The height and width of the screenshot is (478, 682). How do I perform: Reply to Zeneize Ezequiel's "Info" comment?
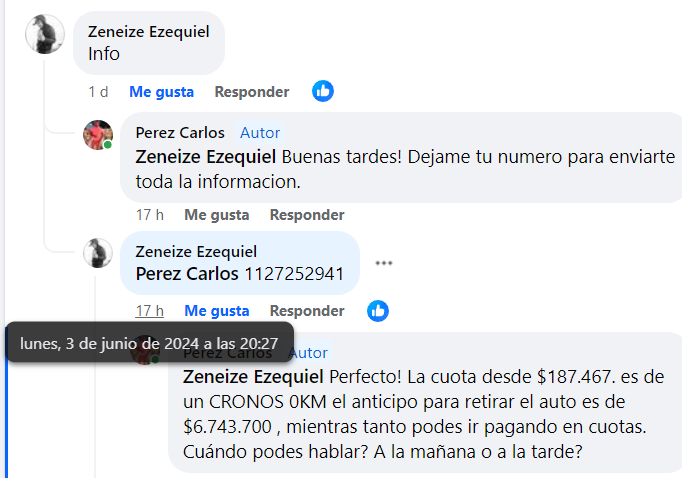[x=252, y=92]
